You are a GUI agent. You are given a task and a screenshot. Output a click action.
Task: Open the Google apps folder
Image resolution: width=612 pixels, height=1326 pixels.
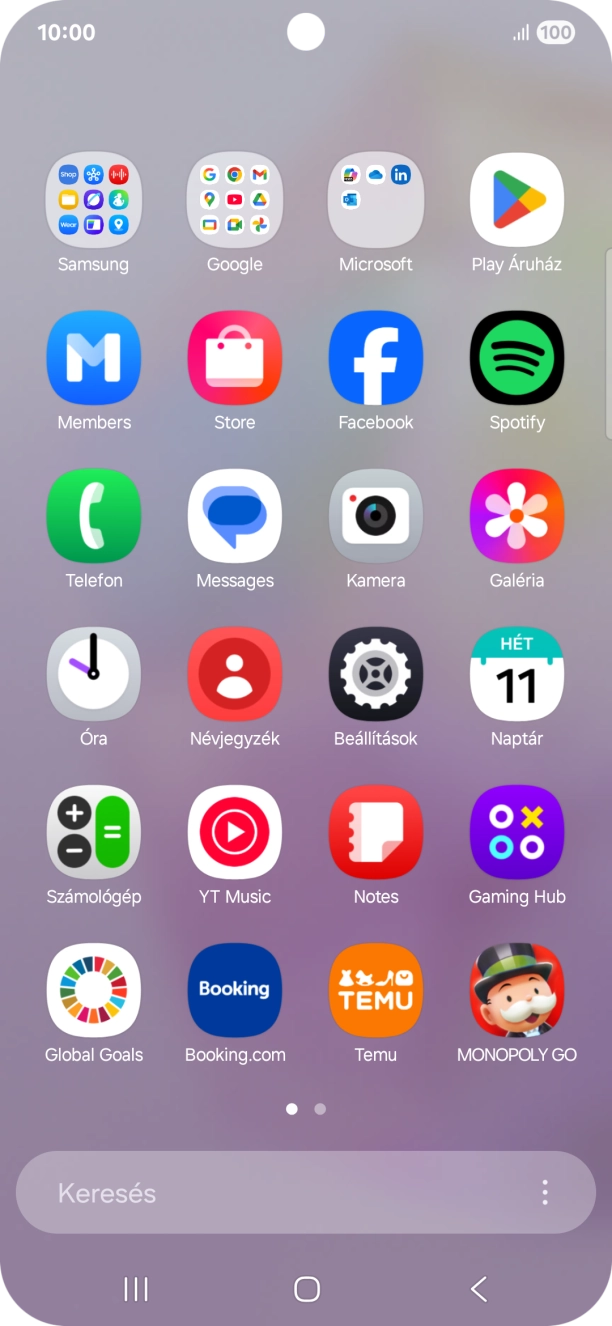pyautogui.click(x=234, y=200)
